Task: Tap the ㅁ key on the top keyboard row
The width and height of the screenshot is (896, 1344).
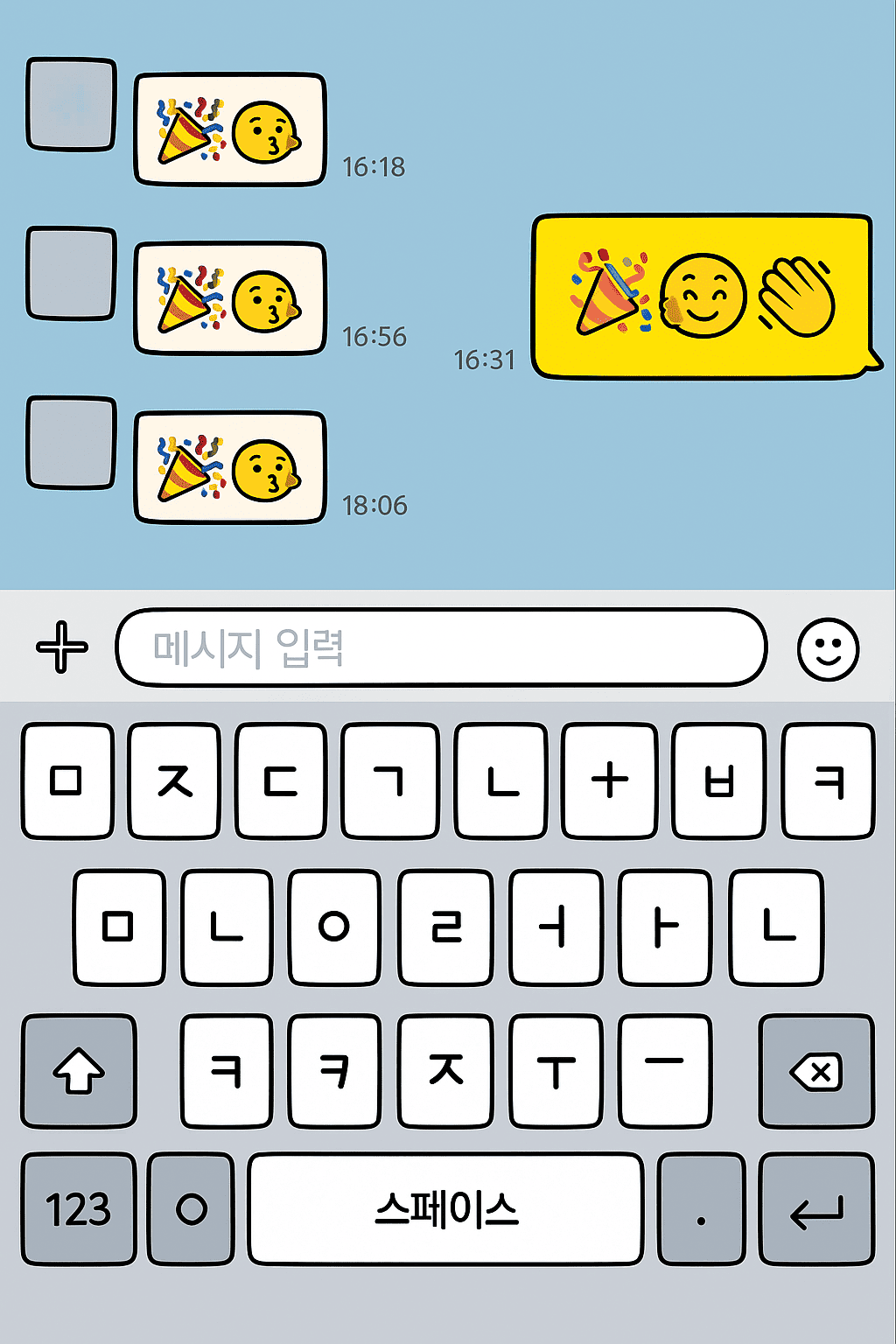Action: [67, 783]
